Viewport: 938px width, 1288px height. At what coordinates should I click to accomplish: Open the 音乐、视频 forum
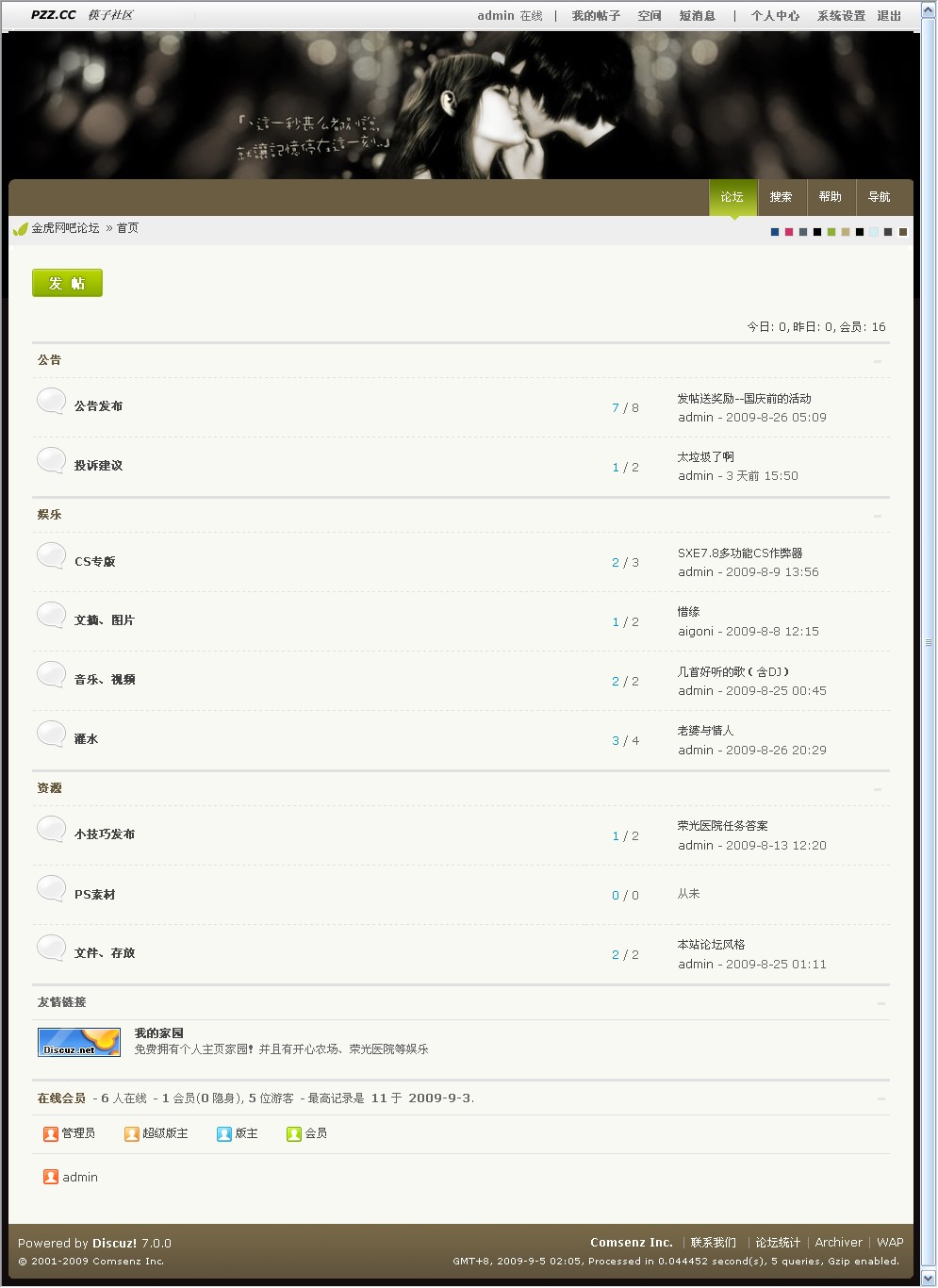point(105,680)
